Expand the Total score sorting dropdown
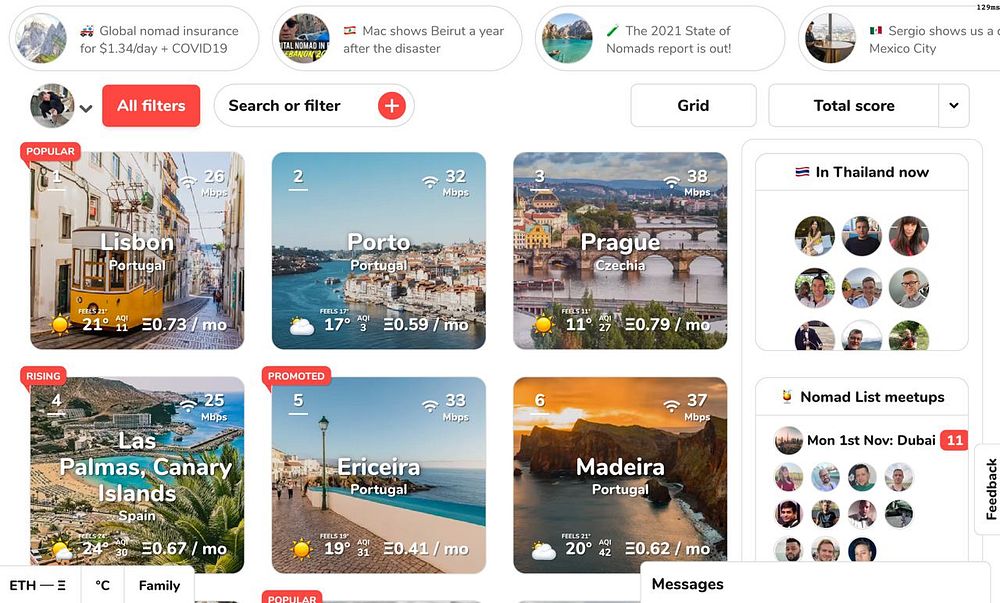 tap(953, 106)
